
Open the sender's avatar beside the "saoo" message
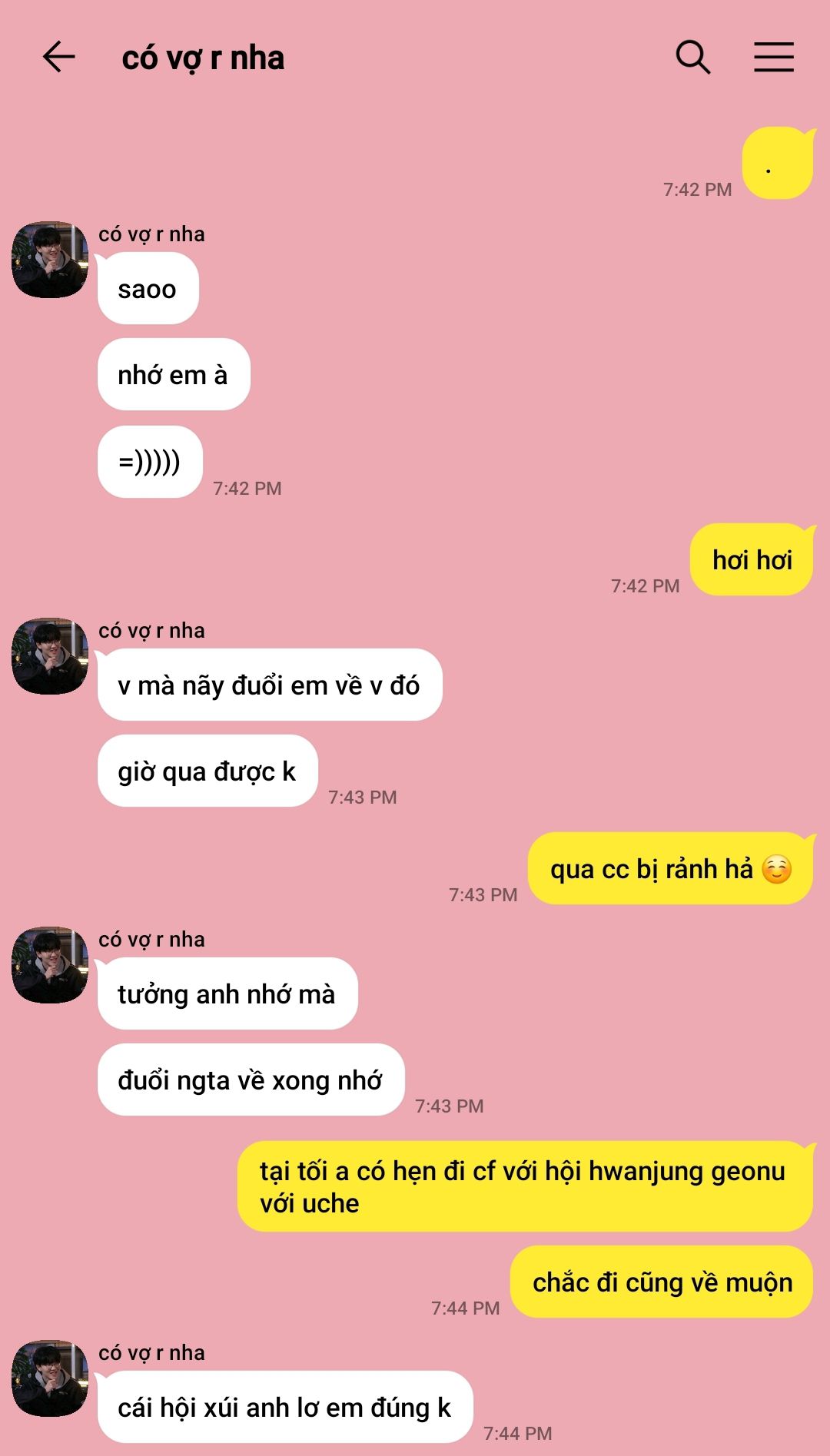pyautogui.click(x=50, y=260)
